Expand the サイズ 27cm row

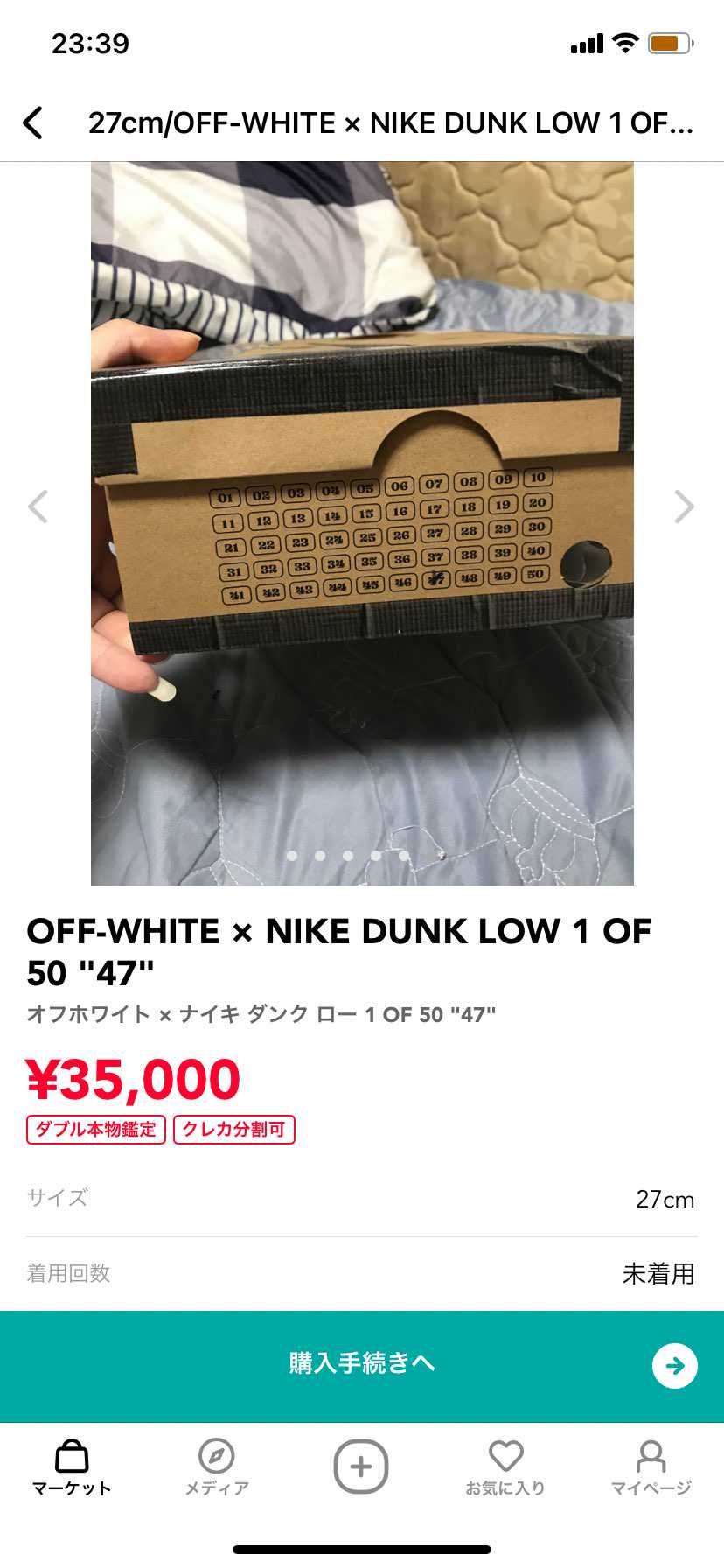[362, 1199]
